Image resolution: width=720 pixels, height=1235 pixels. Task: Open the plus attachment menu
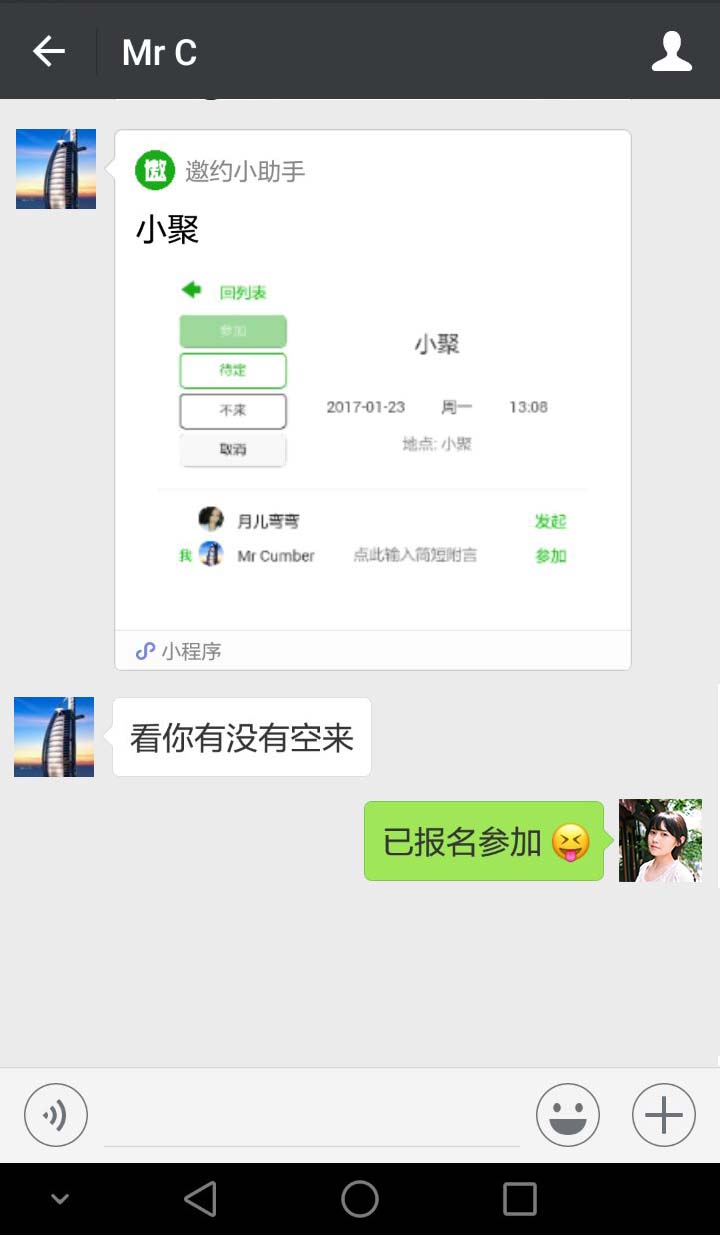pos(663,1114)
